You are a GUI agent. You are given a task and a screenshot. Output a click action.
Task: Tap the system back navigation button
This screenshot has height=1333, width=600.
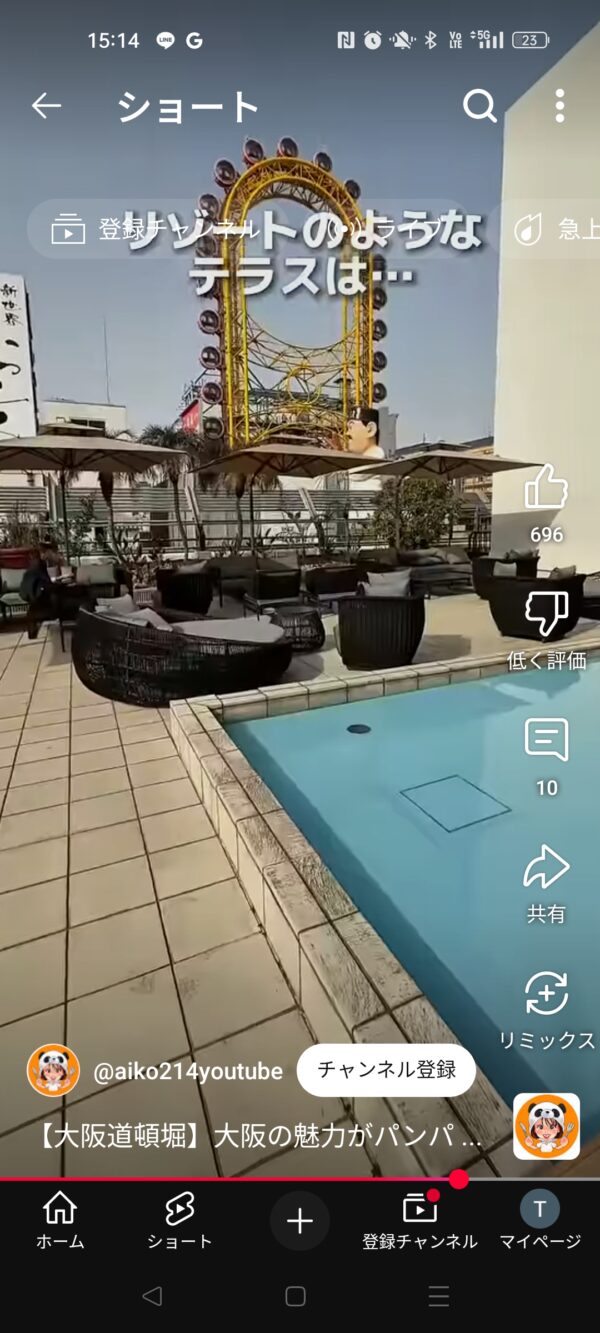point(152,1297)
